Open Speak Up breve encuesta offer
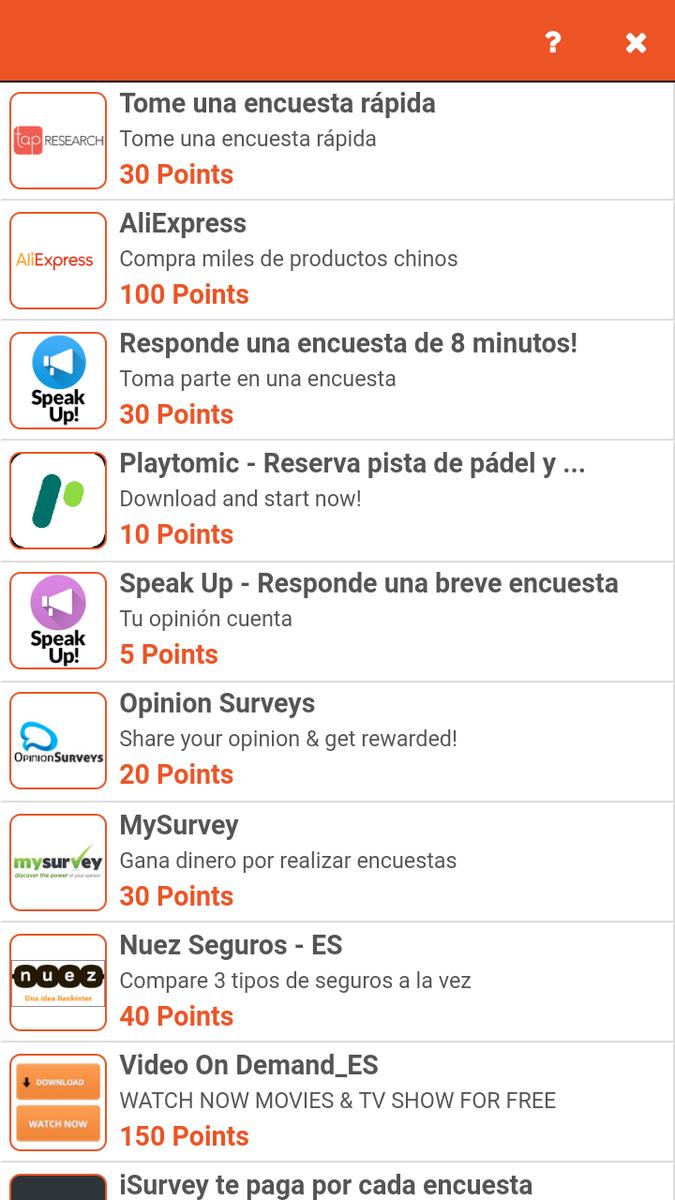Screen dimensions: 675x1200 (x=337, y=620)
